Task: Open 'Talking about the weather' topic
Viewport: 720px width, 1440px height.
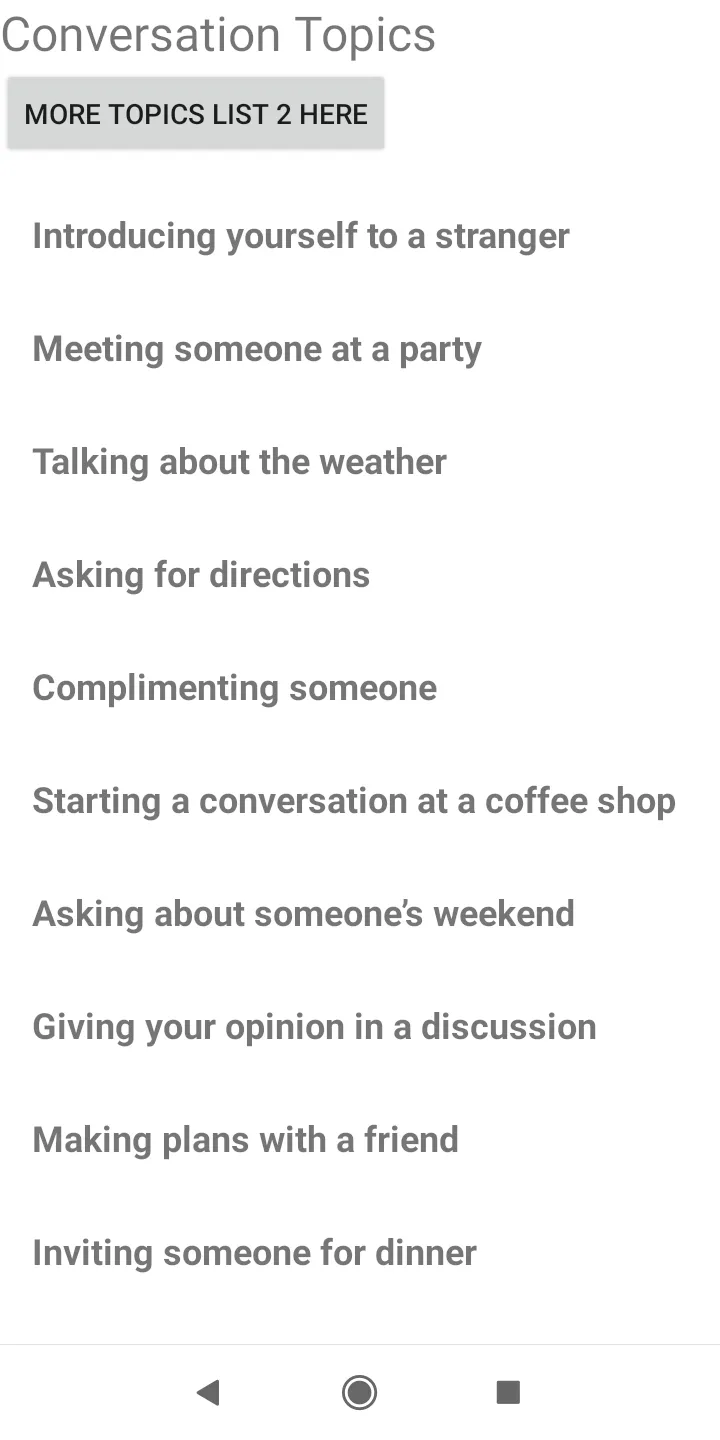Action: 240,463
